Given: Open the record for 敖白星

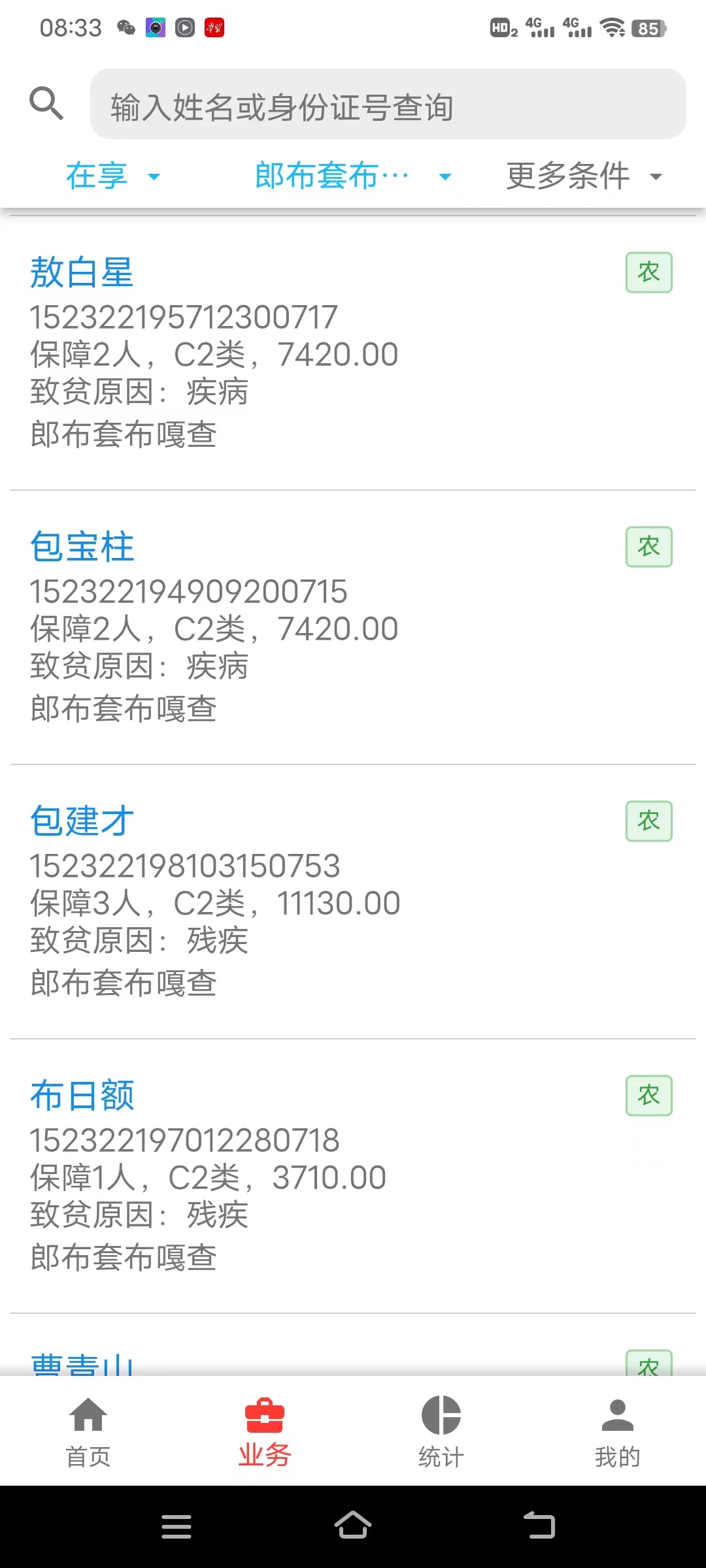Looking at the screenshot, I should tap(353, 353).
